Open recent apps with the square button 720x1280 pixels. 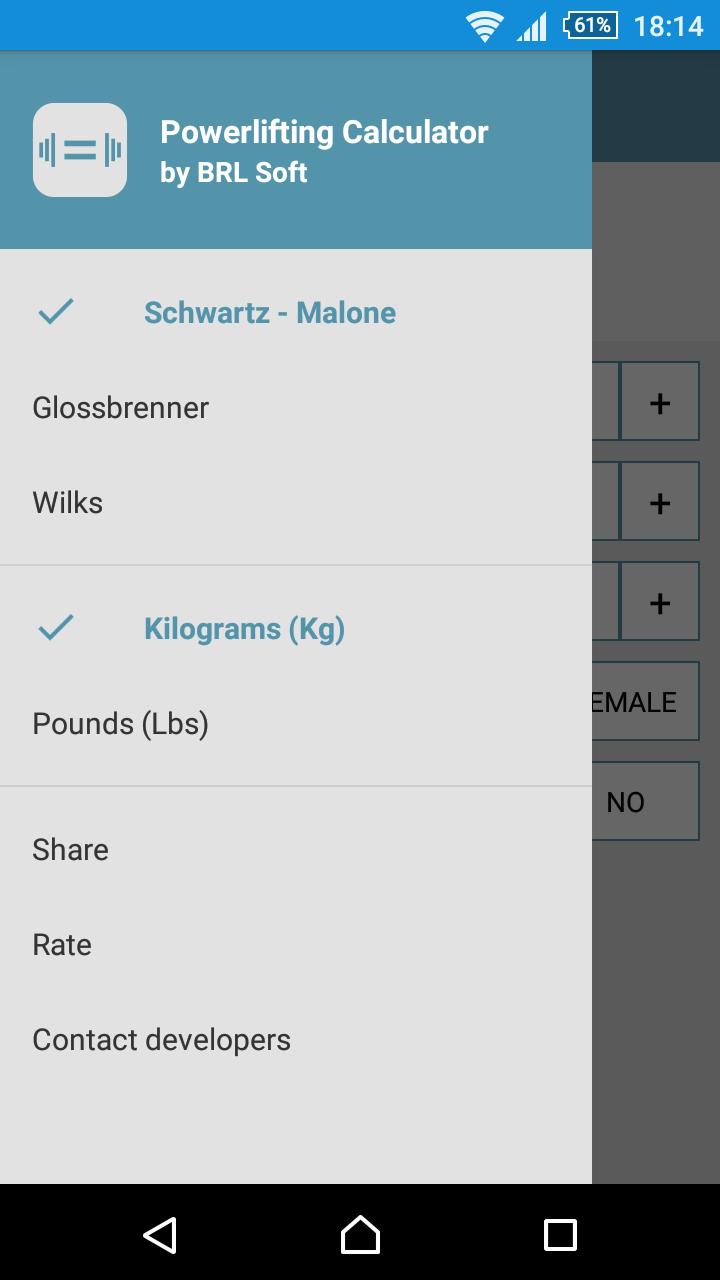560,1236
